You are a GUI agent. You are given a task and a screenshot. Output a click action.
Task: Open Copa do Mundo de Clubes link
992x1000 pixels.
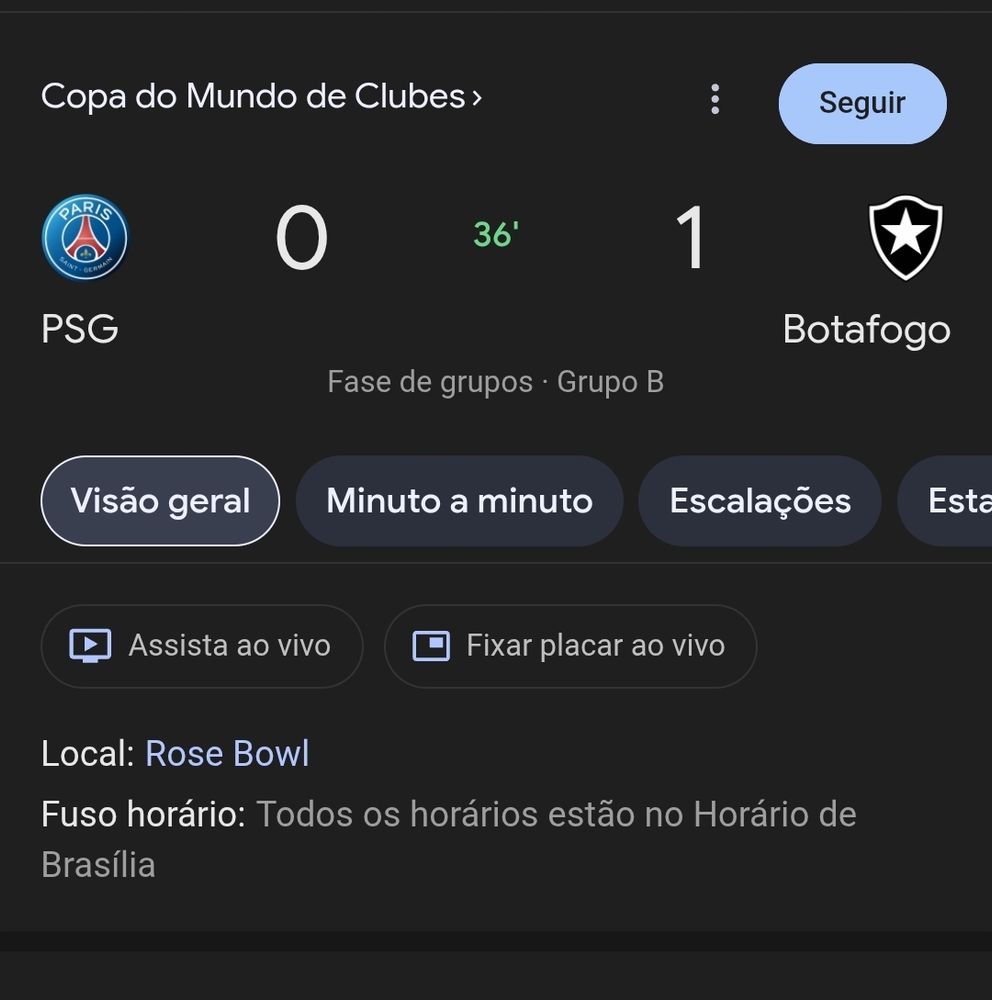[x=261, y=96]
